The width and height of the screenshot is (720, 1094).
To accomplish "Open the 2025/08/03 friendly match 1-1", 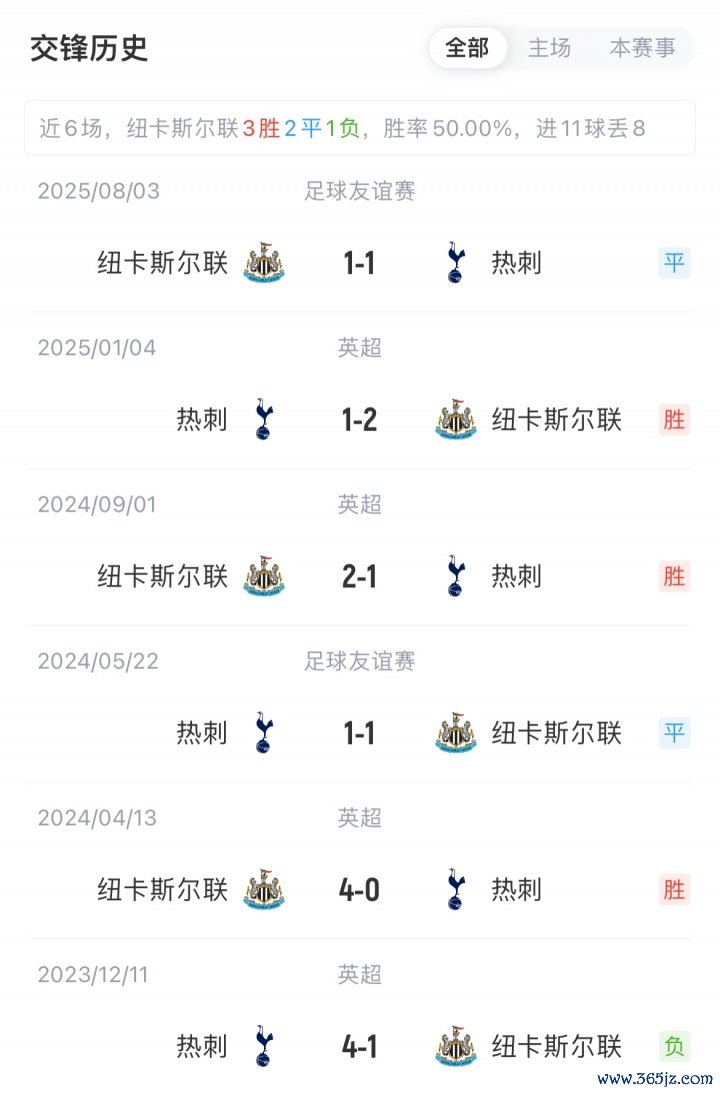I will tap(359, 263).
